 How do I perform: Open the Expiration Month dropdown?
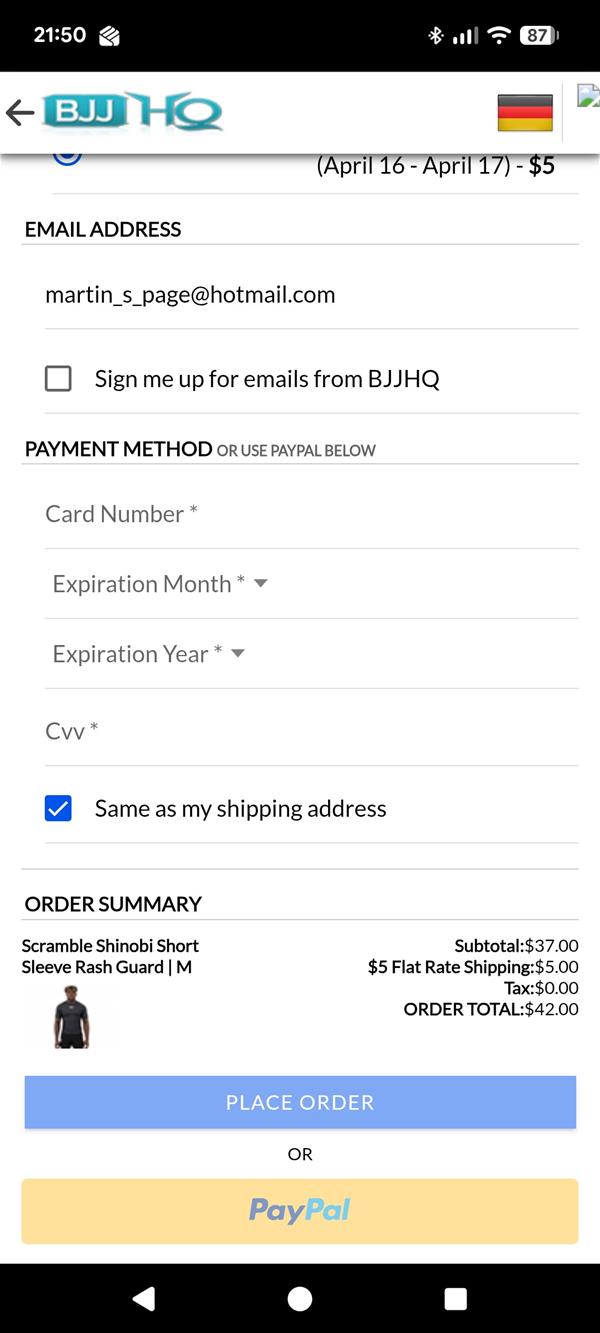[x=160, y=584]
